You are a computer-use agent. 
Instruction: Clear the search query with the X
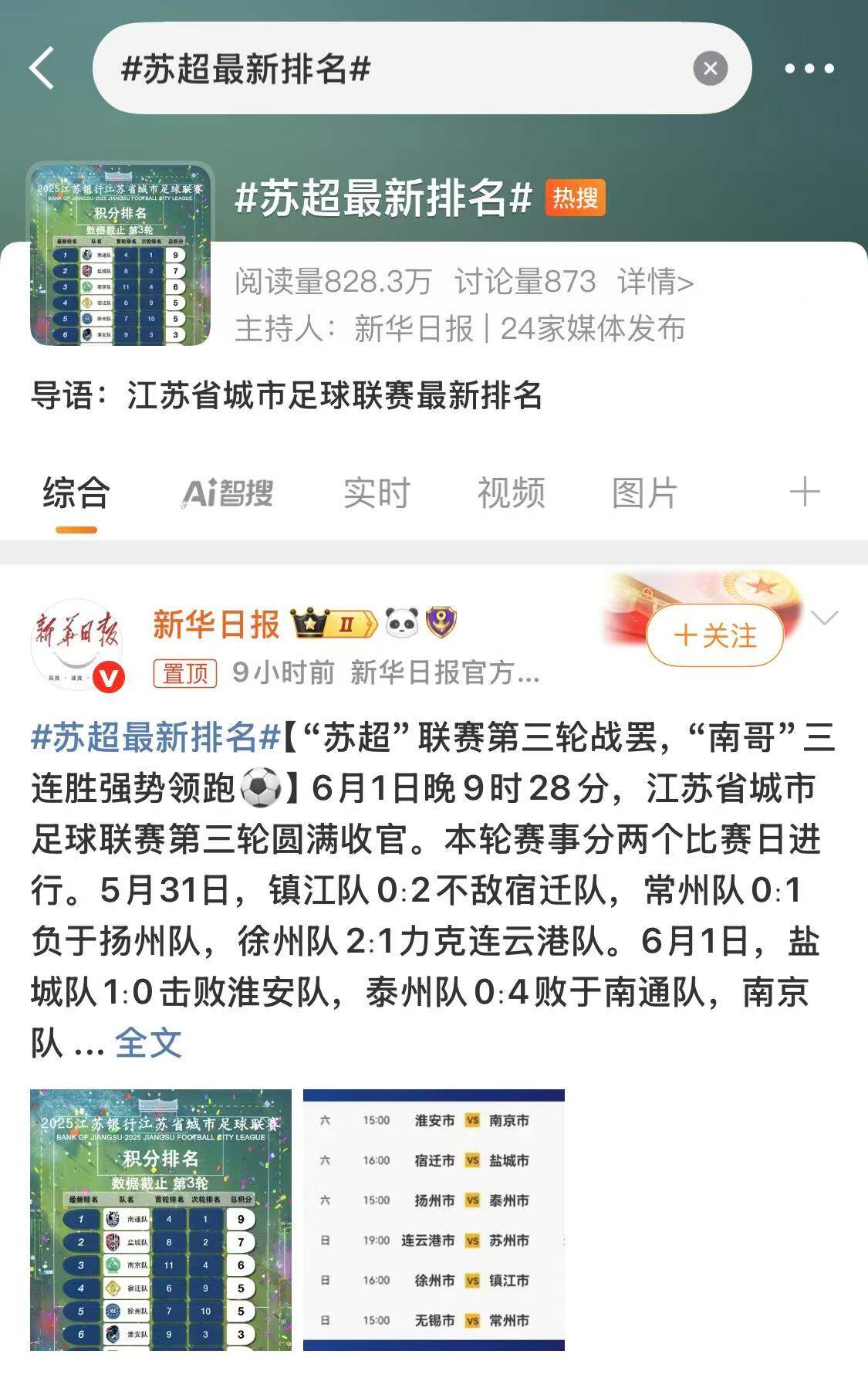(x=710, y=69)
